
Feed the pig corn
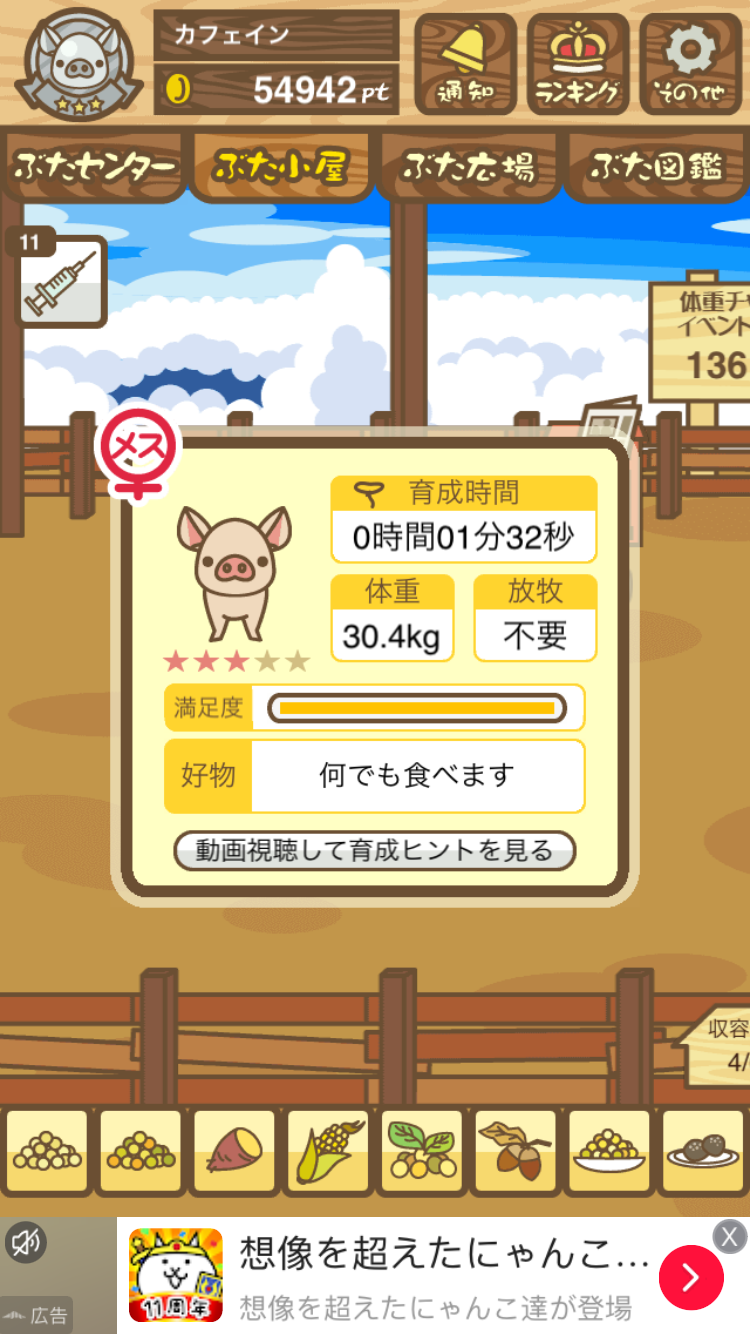tap(327, 1152)
